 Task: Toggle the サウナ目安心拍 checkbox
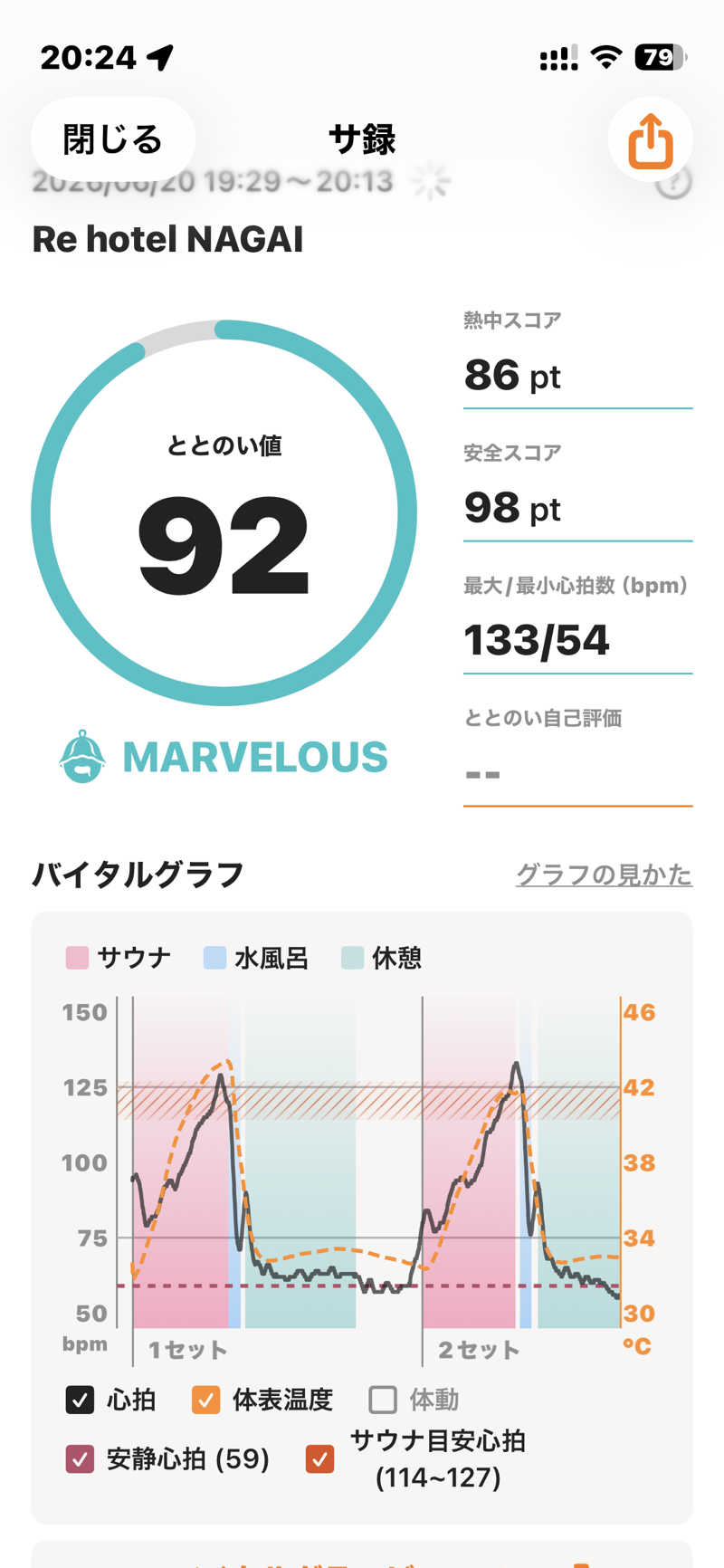point(319,1458)
